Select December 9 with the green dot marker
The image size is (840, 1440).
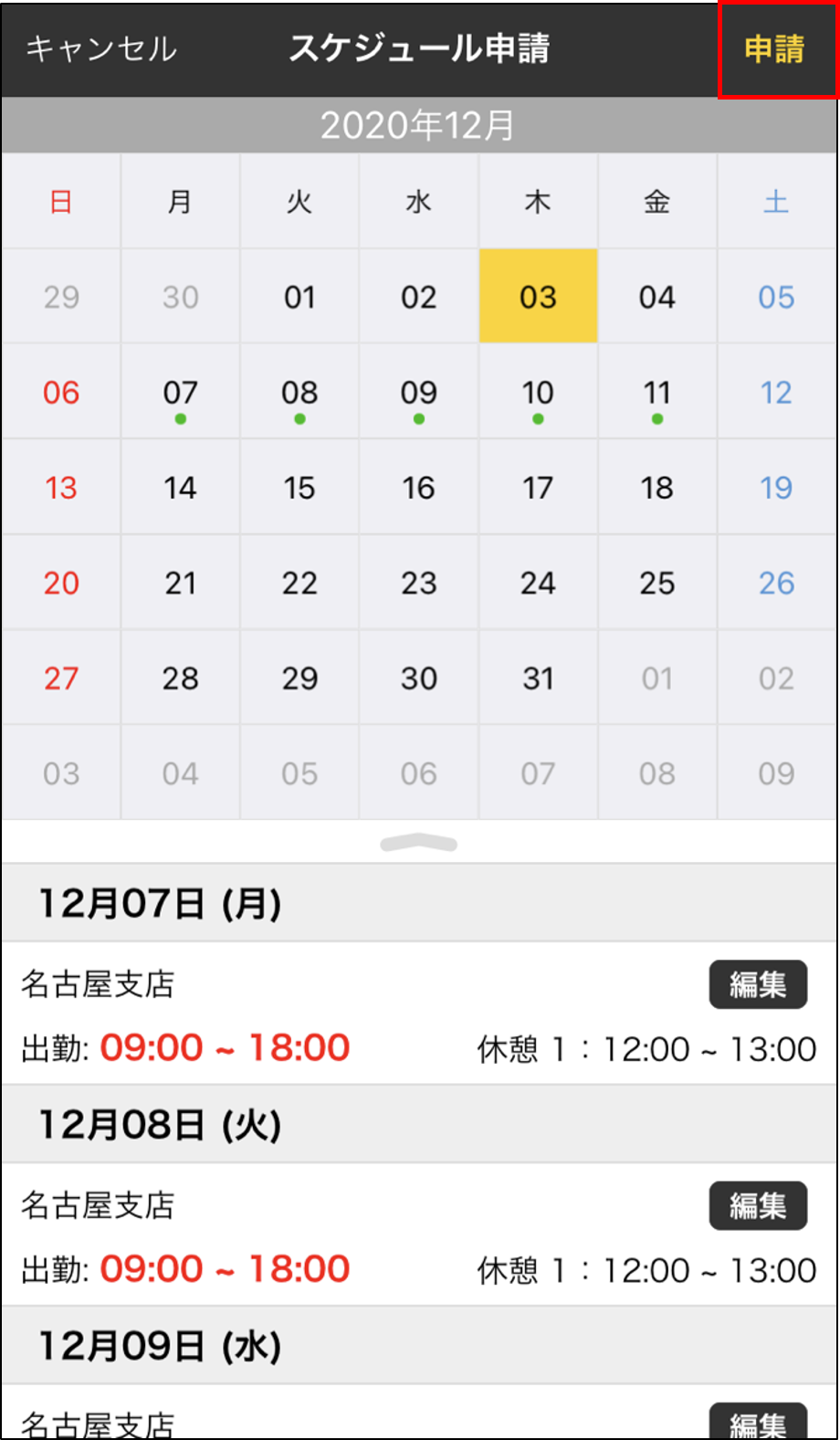point(418,393)
